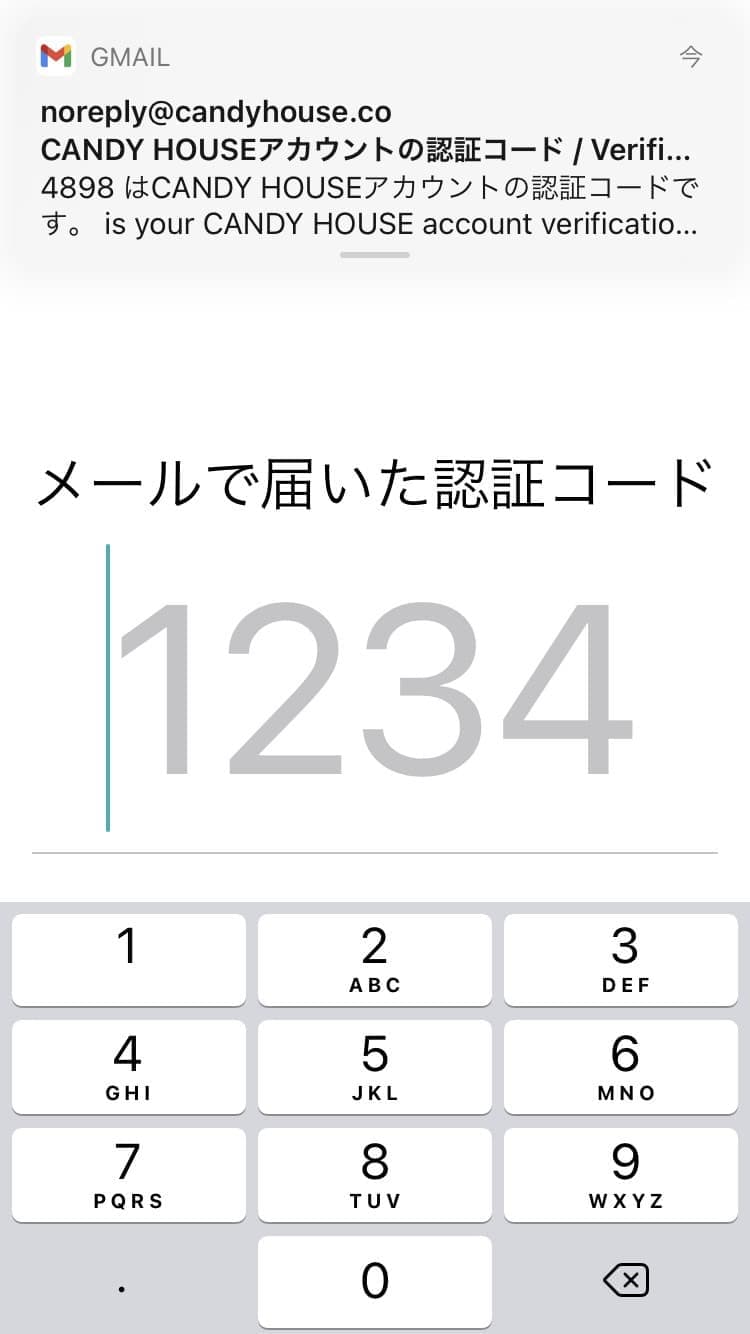The width and height of the screenshot is (750, 1334).
Task: Hit the 1 key
Action: (x=129, y=958)
